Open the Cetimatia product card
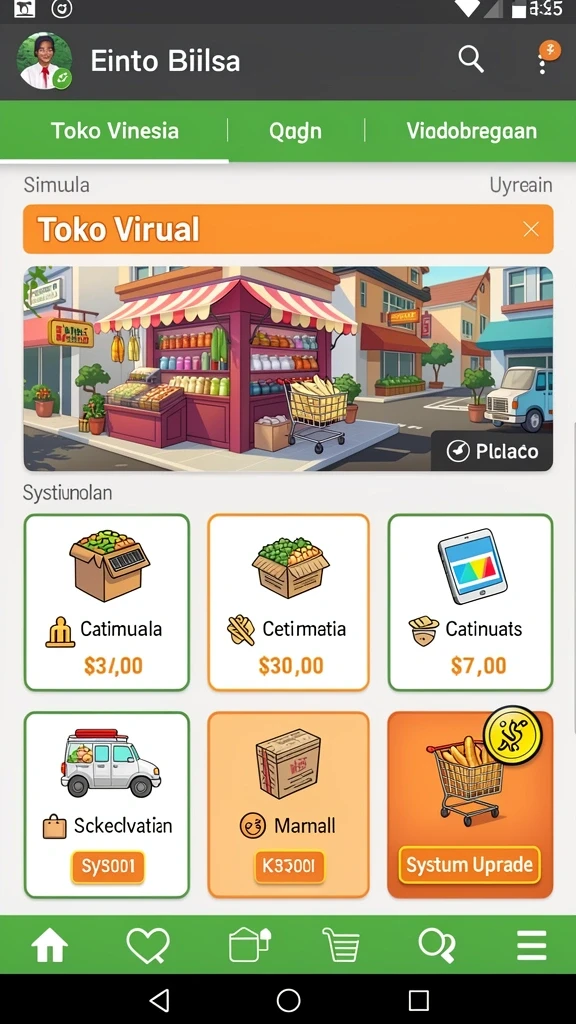The image size is (576, 1024). (289, 602)
